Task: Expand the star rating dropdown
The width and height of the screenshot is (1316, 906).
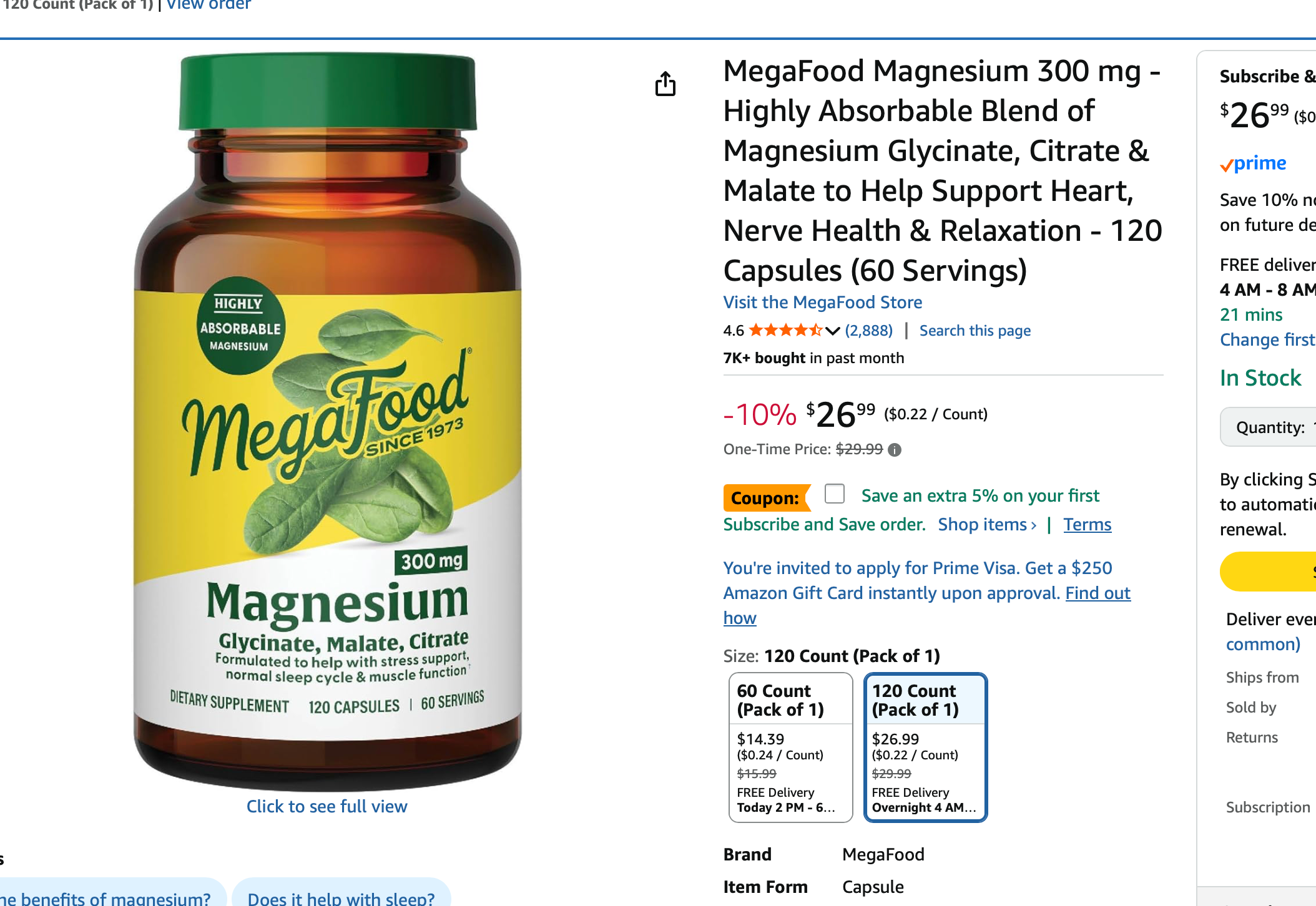Action: coord(832,331)
